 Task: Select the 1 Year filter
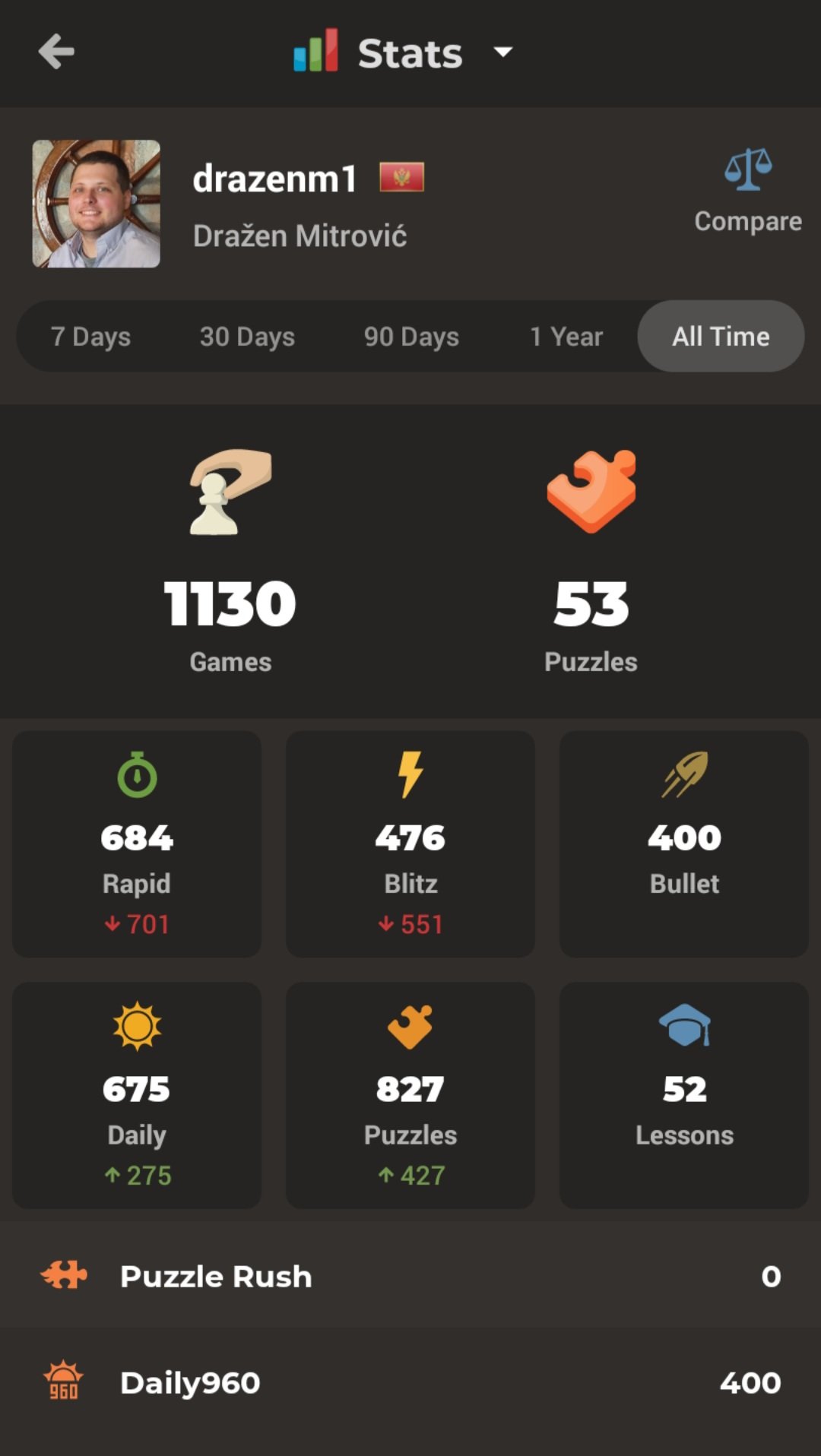click(x=566, y=336)
